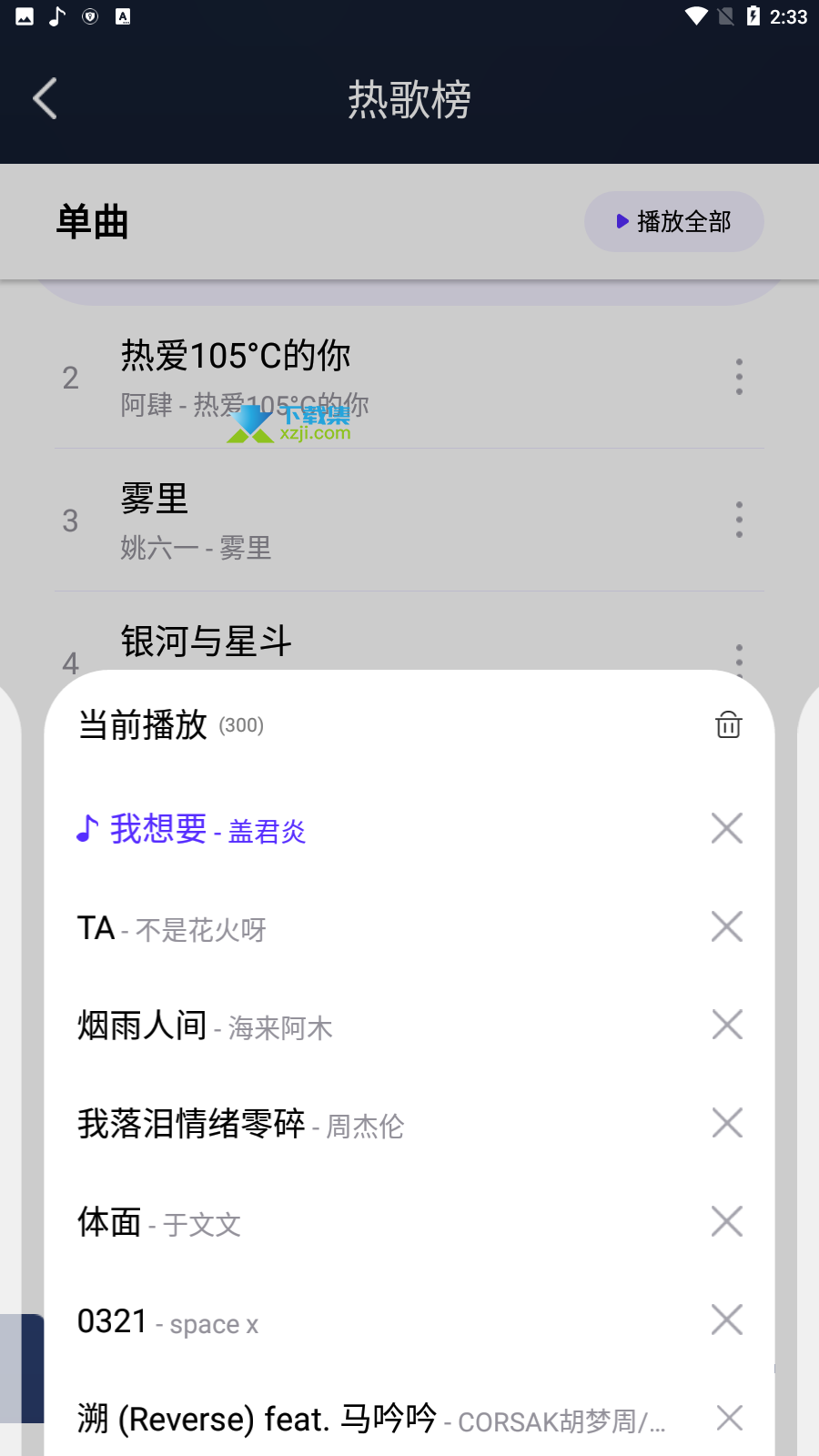Remove 0321 from the play queue

coord(727,1319)
